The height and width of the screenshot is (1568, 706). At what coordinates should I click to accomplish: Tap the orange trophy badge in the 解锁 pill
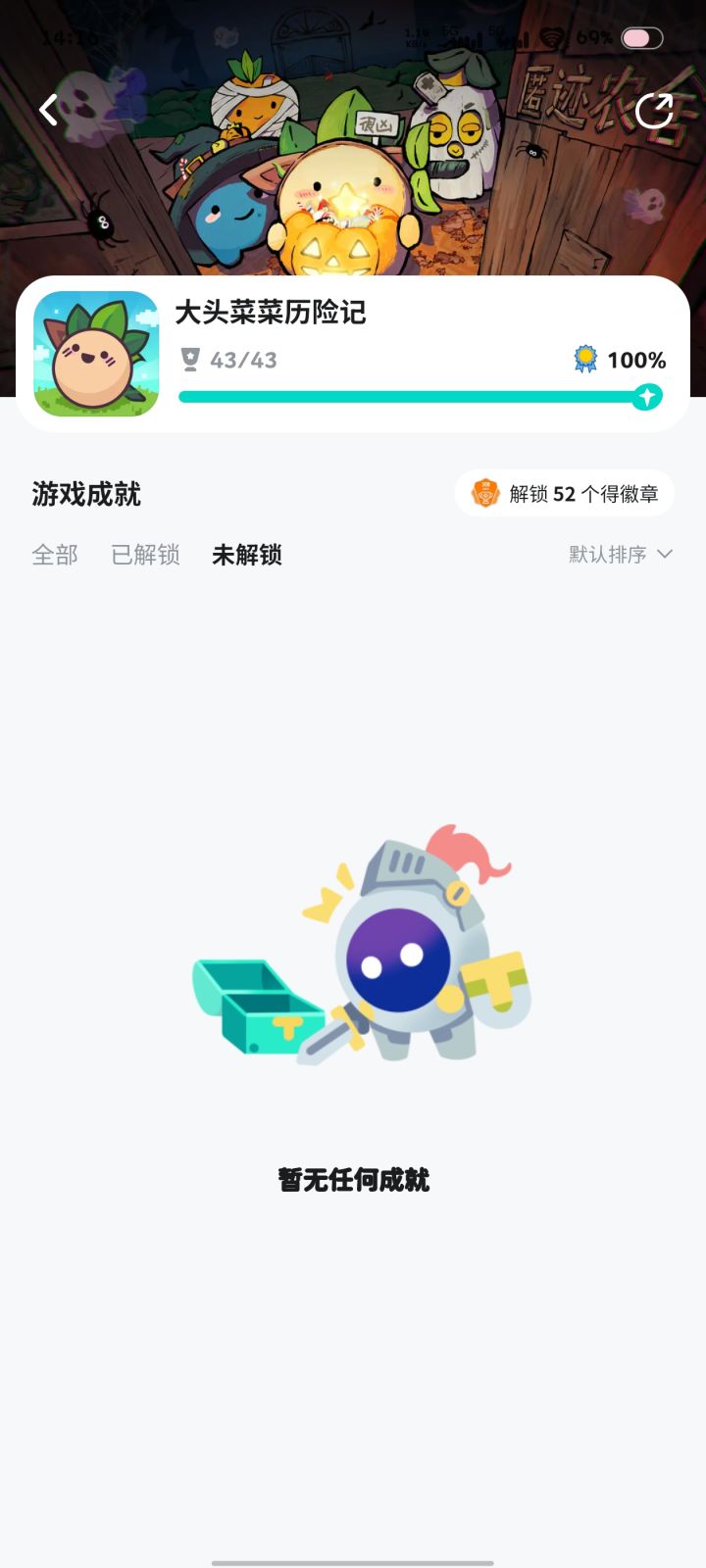click(484, 493)
